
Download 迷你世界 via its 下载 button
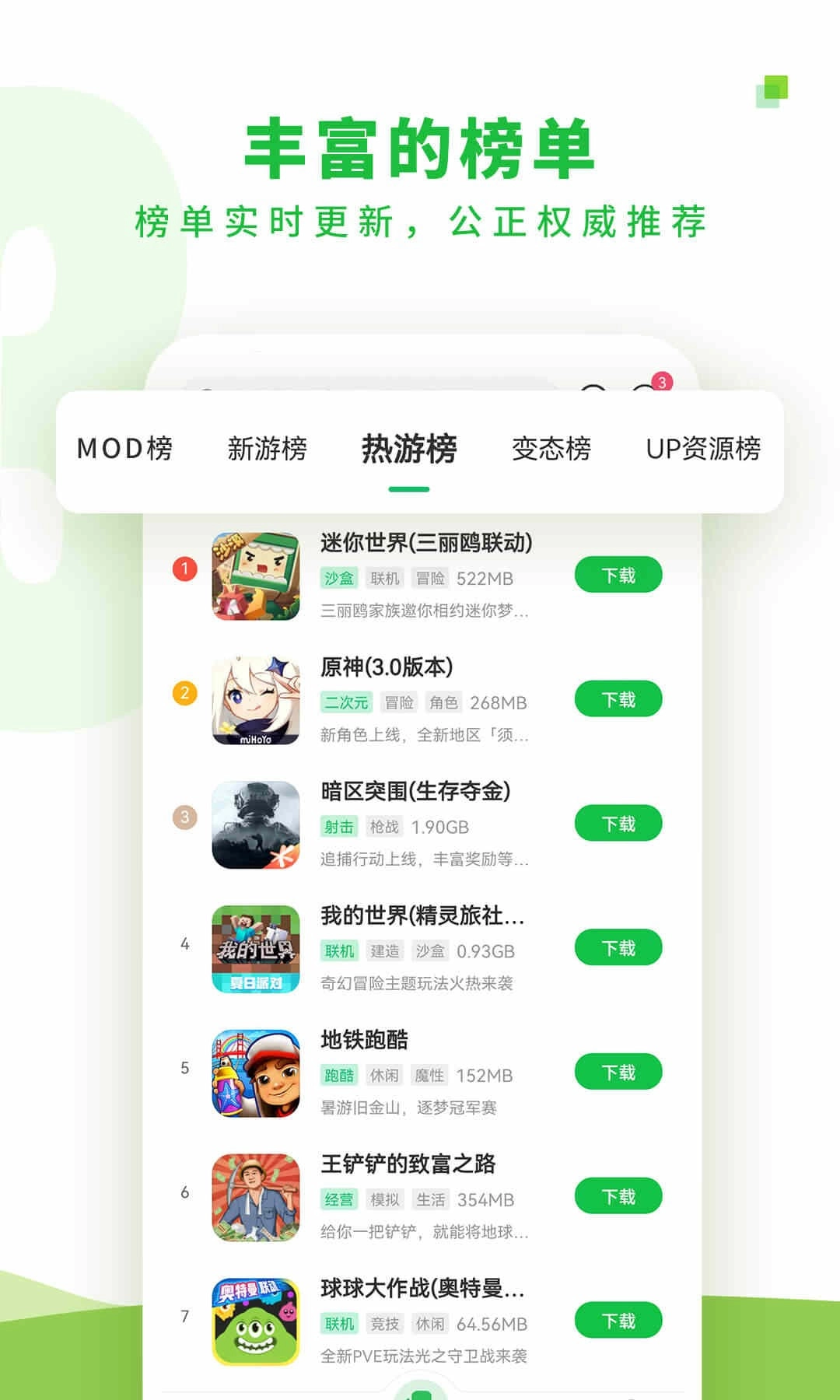618,575
